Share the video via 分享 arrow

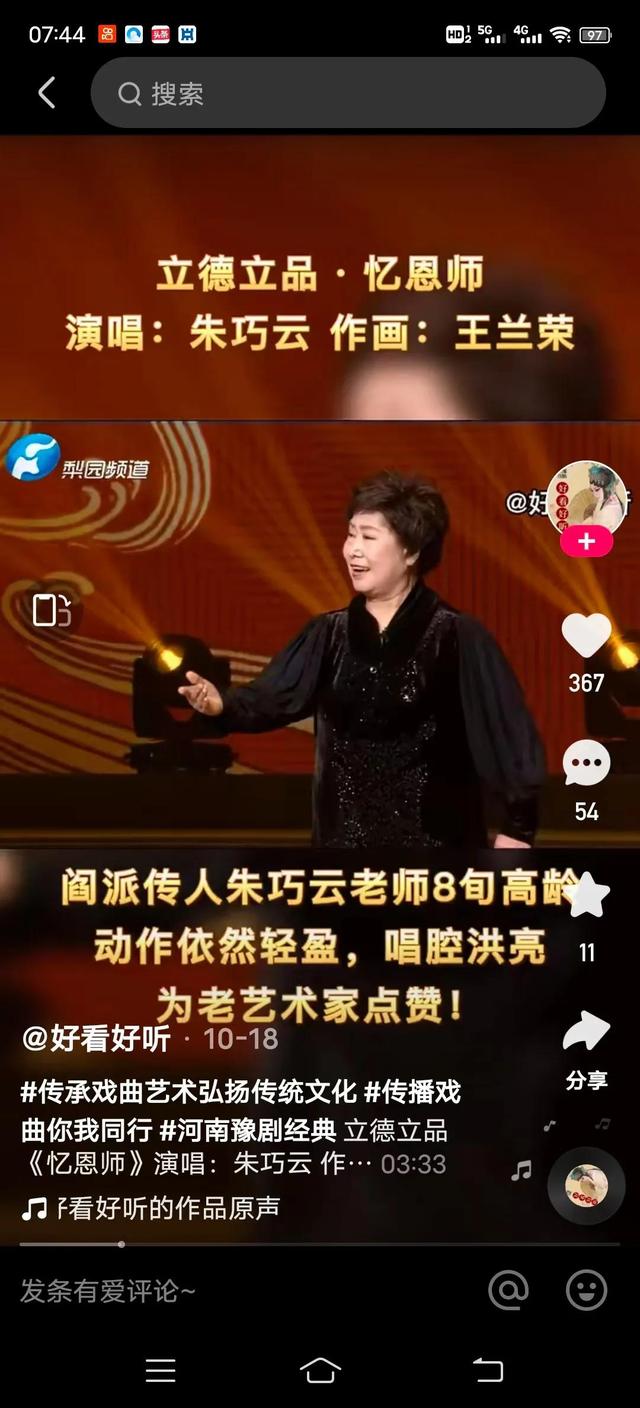tap(586, 1033)
